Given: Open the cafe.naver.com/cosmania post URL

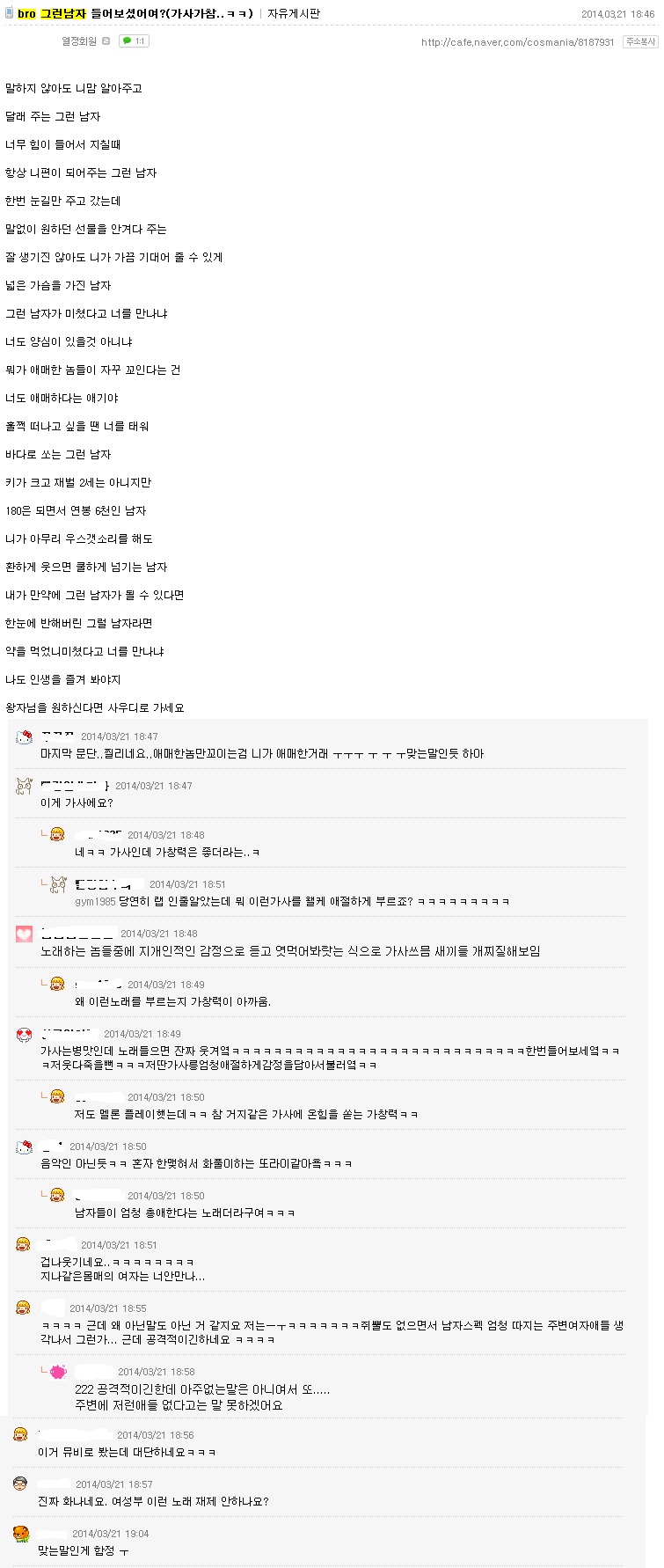Looking at the screenshot, I should (x=517, y=41).
